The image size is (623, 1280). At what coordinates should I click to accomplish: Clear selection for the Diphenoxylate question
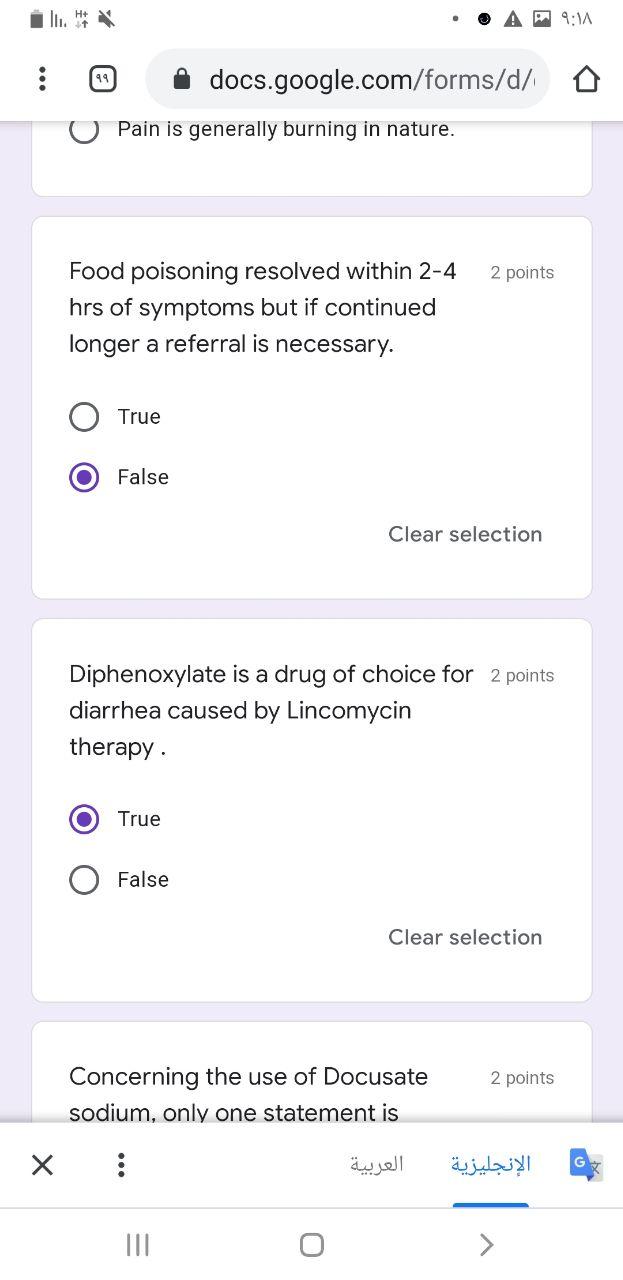pyautogui.click(x=465, y=937)
